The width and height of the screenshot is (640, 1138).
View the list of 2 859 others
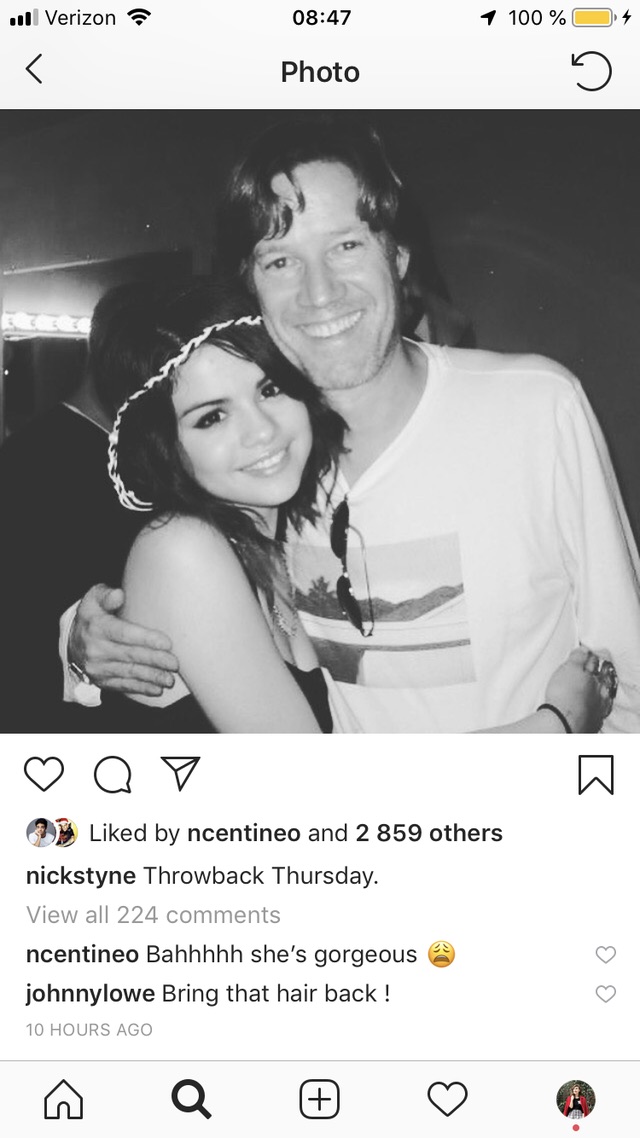point(429,833)
